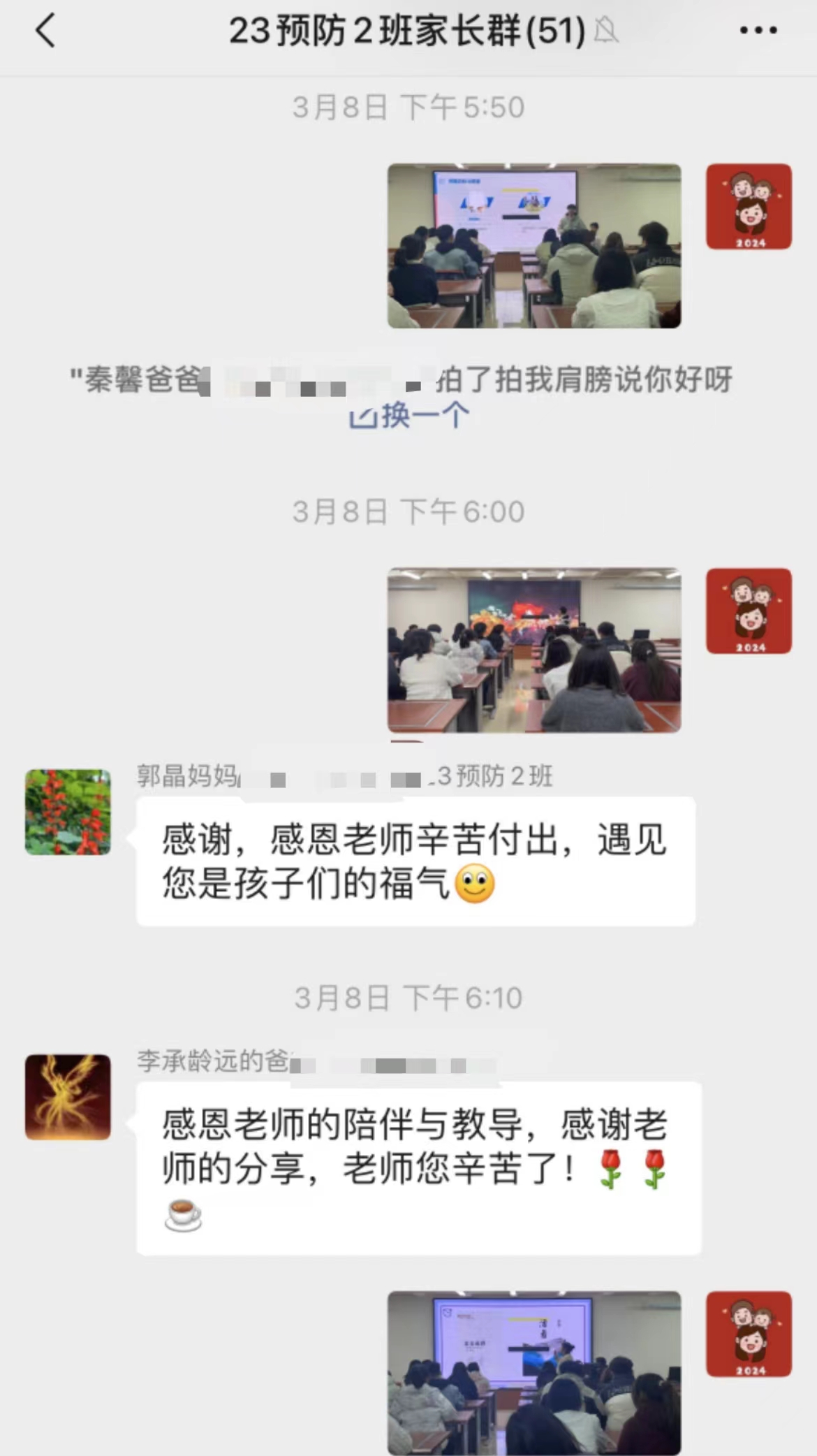The width and height of the screenshot is (817, 1456).
Task: Tap the red 2024 avatar beside the 5:50 photo
Action: pos(749,207)
